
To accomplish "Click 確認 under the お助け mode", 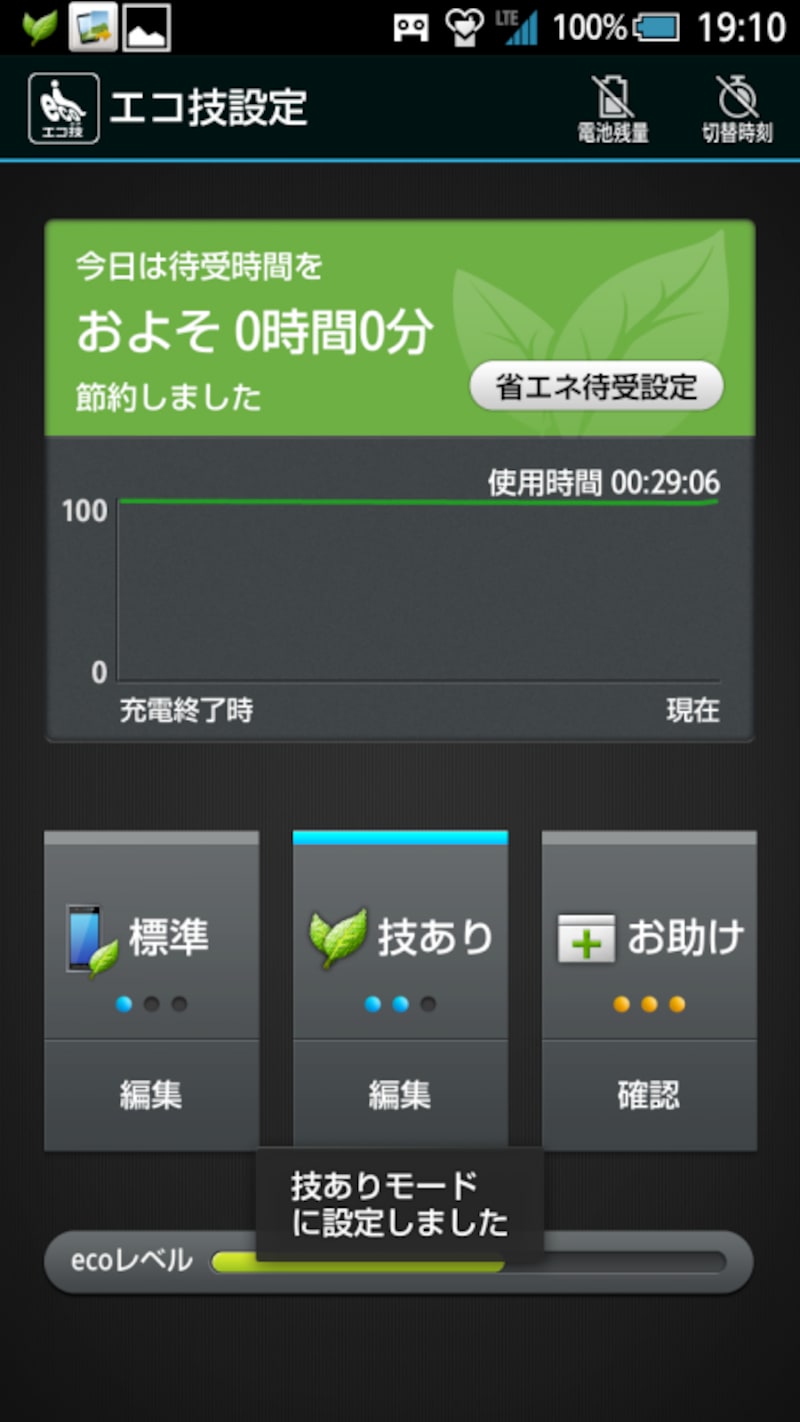I will coord(648,1096).
